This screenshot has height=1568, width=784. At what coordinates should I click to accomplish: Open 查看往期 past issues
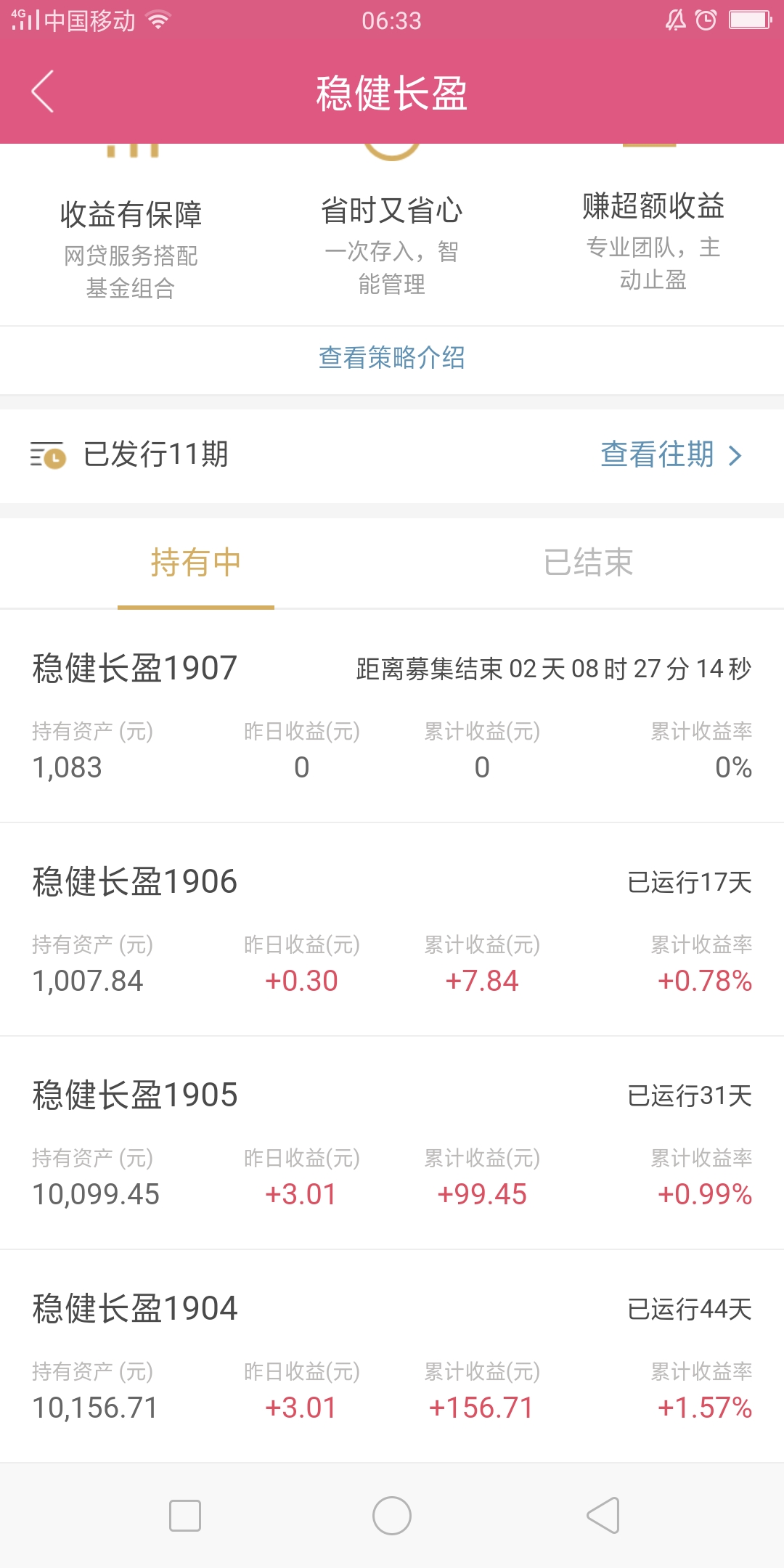pos(671,454)
